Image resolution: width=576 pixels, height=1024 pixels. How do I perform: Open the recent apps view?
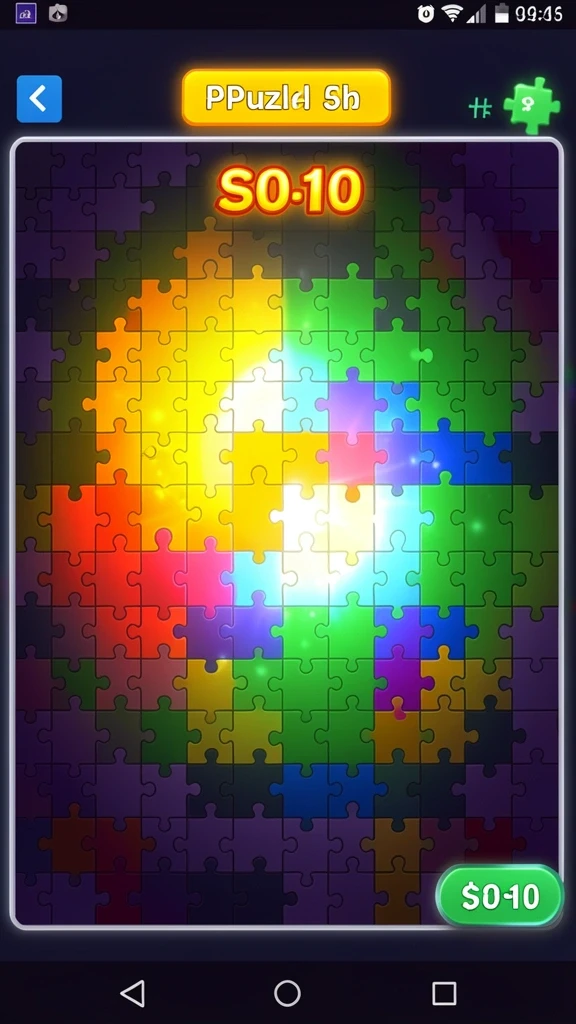point(444,993)
